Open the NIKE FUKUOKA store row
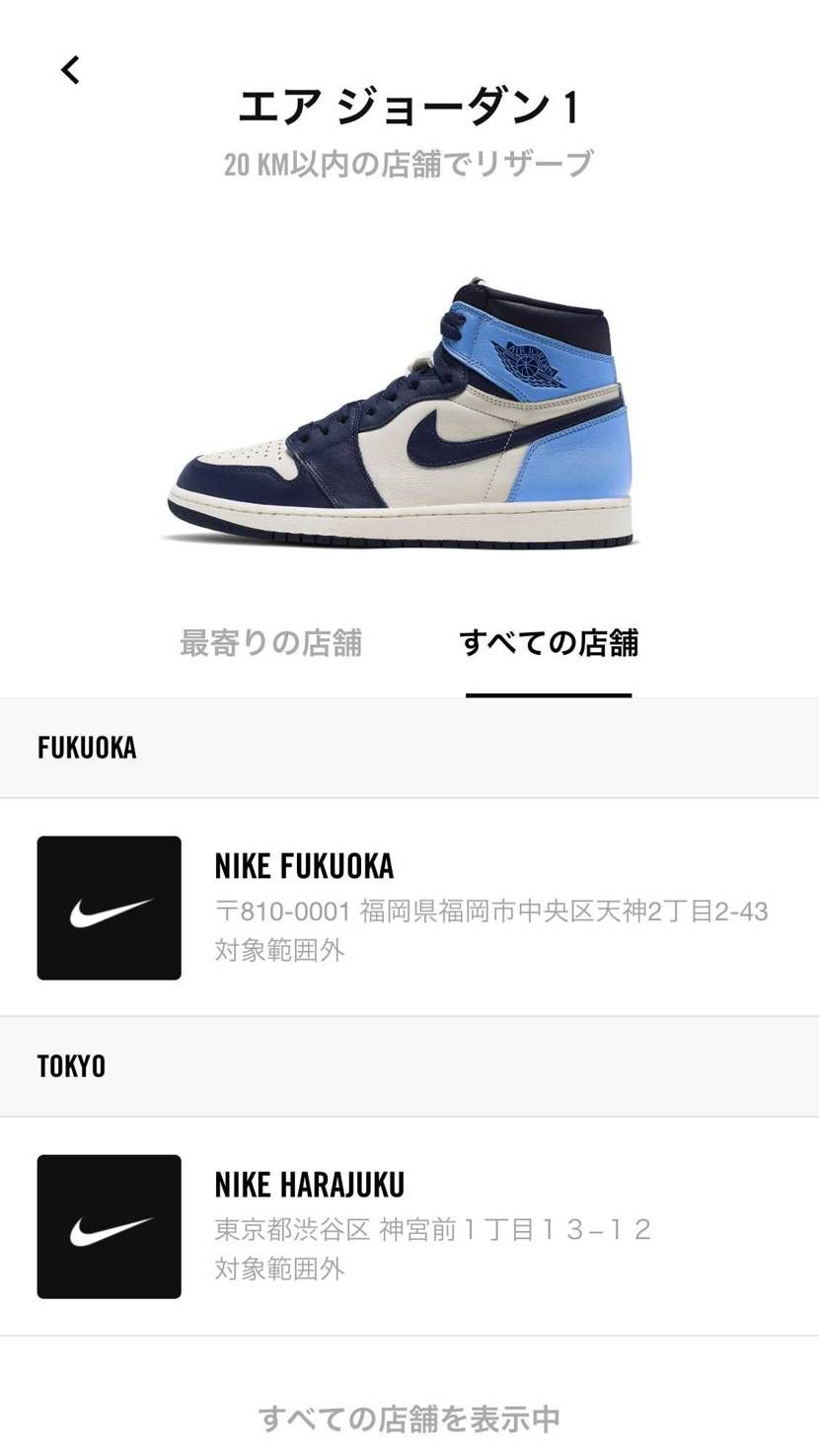 pos(409,908)
